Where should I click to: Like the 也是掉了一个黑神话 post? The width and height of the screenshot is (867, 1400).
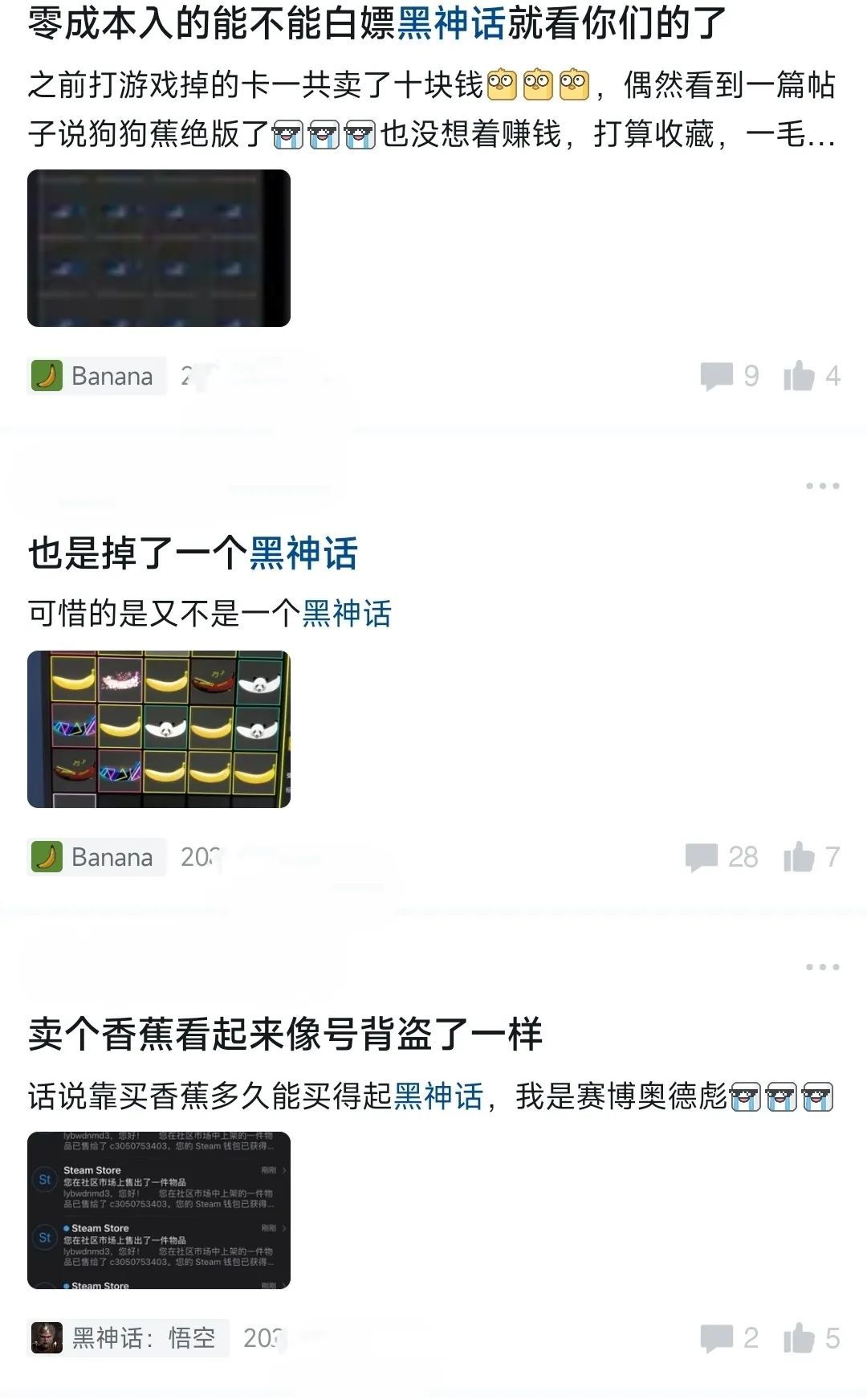tap(812, 857)
